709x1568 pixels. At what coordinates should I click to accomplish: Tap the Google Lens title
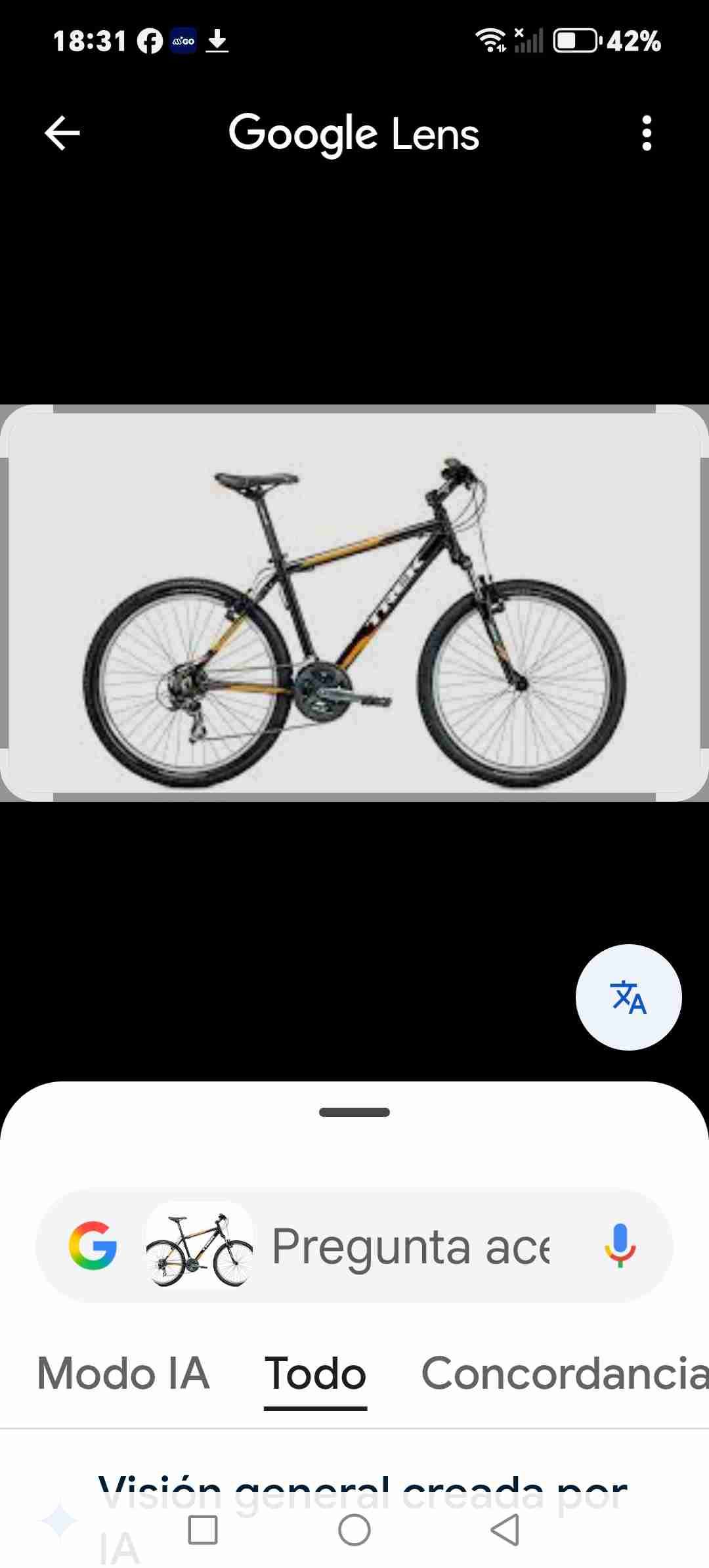354,133
